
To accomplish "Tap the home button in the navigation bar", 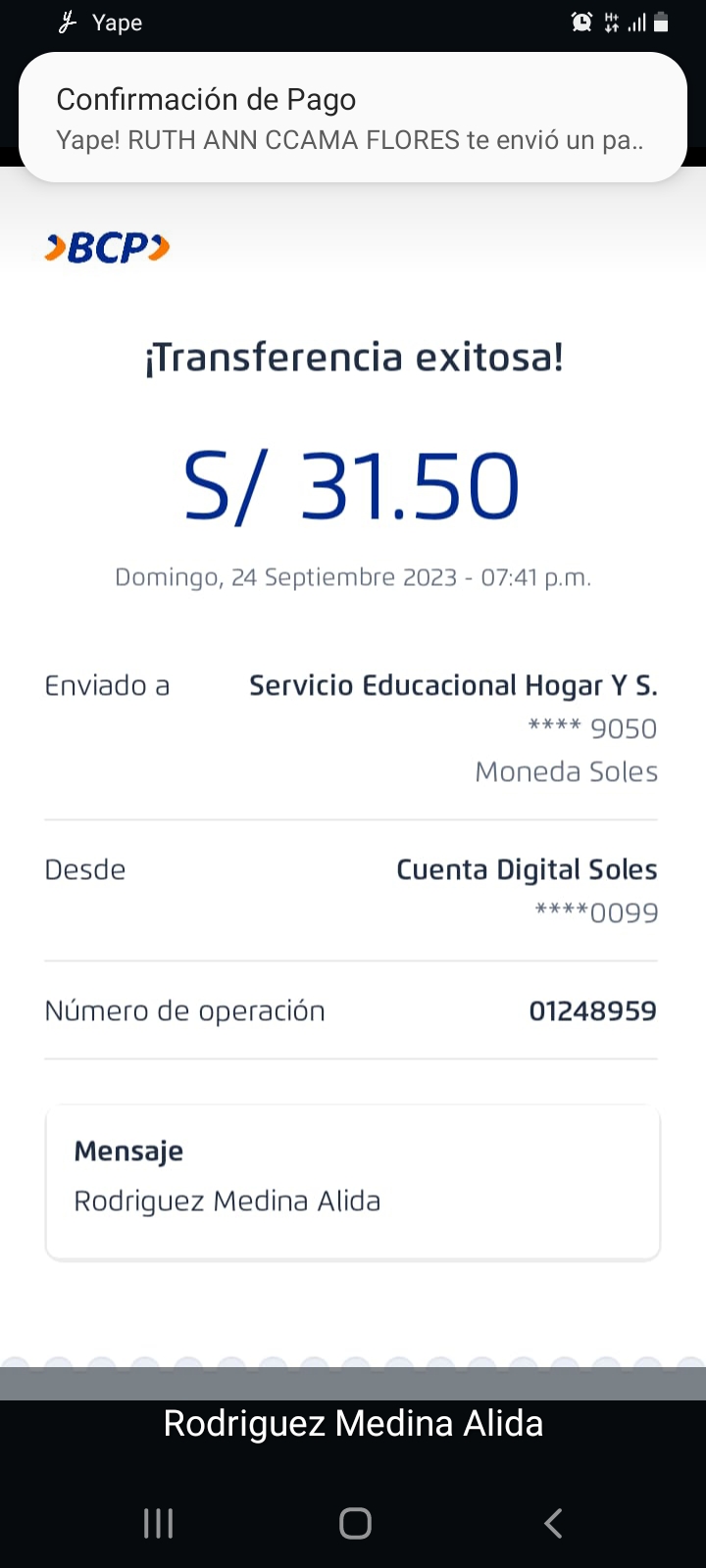I will pos(355,1523).
